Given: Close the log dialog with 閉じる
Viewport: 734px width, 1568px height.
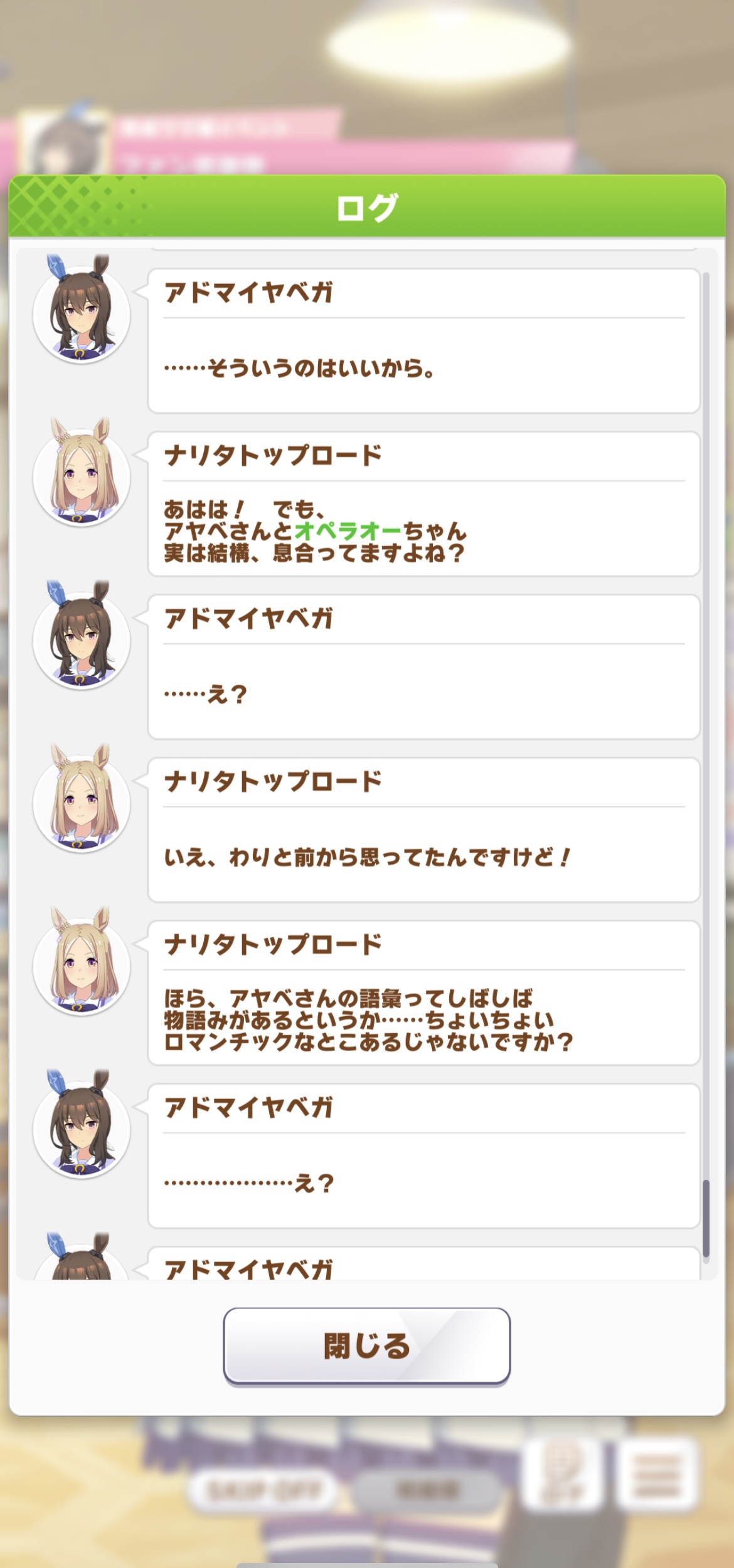Looking at the screenshot, I should point(366,1346).
